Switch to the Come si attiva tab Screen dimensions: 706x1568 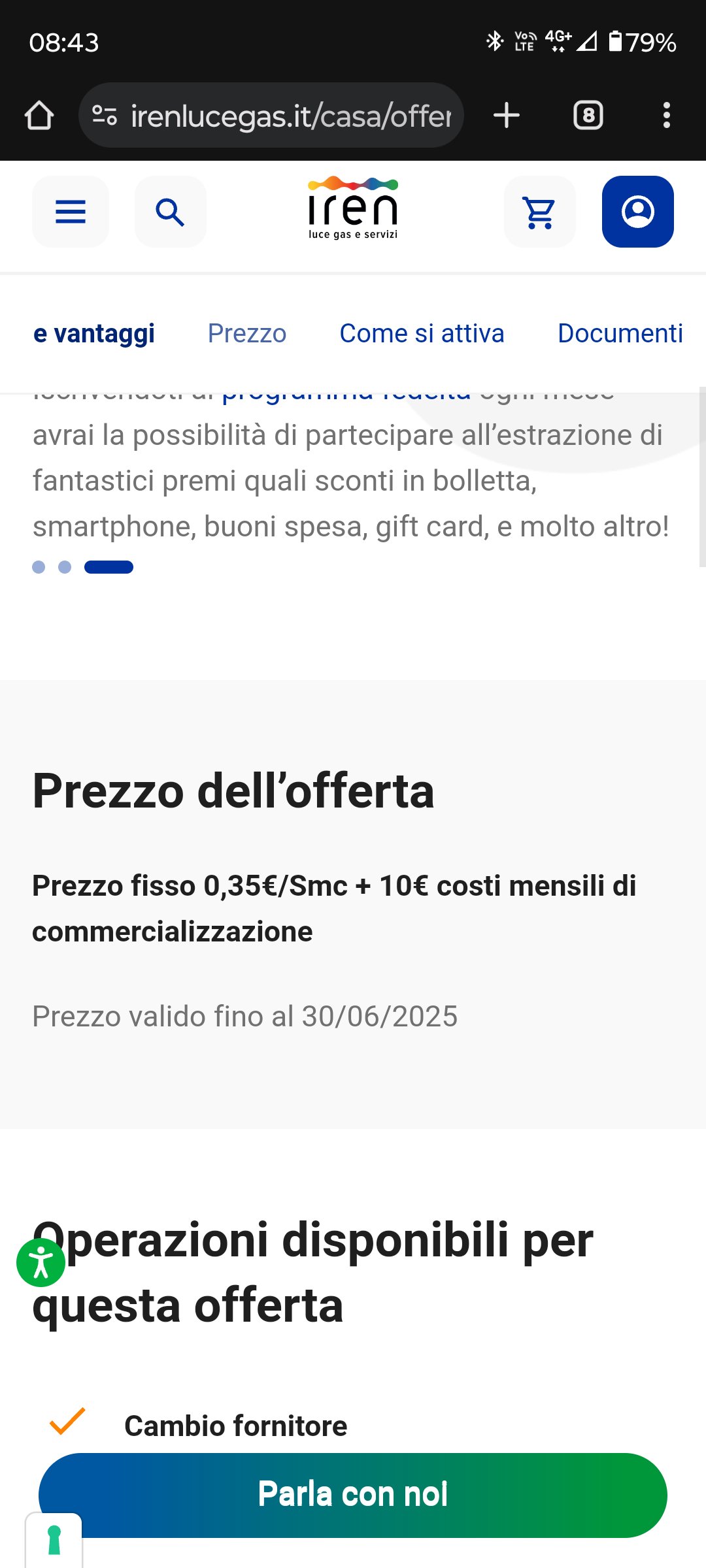[x=422, y=333]
